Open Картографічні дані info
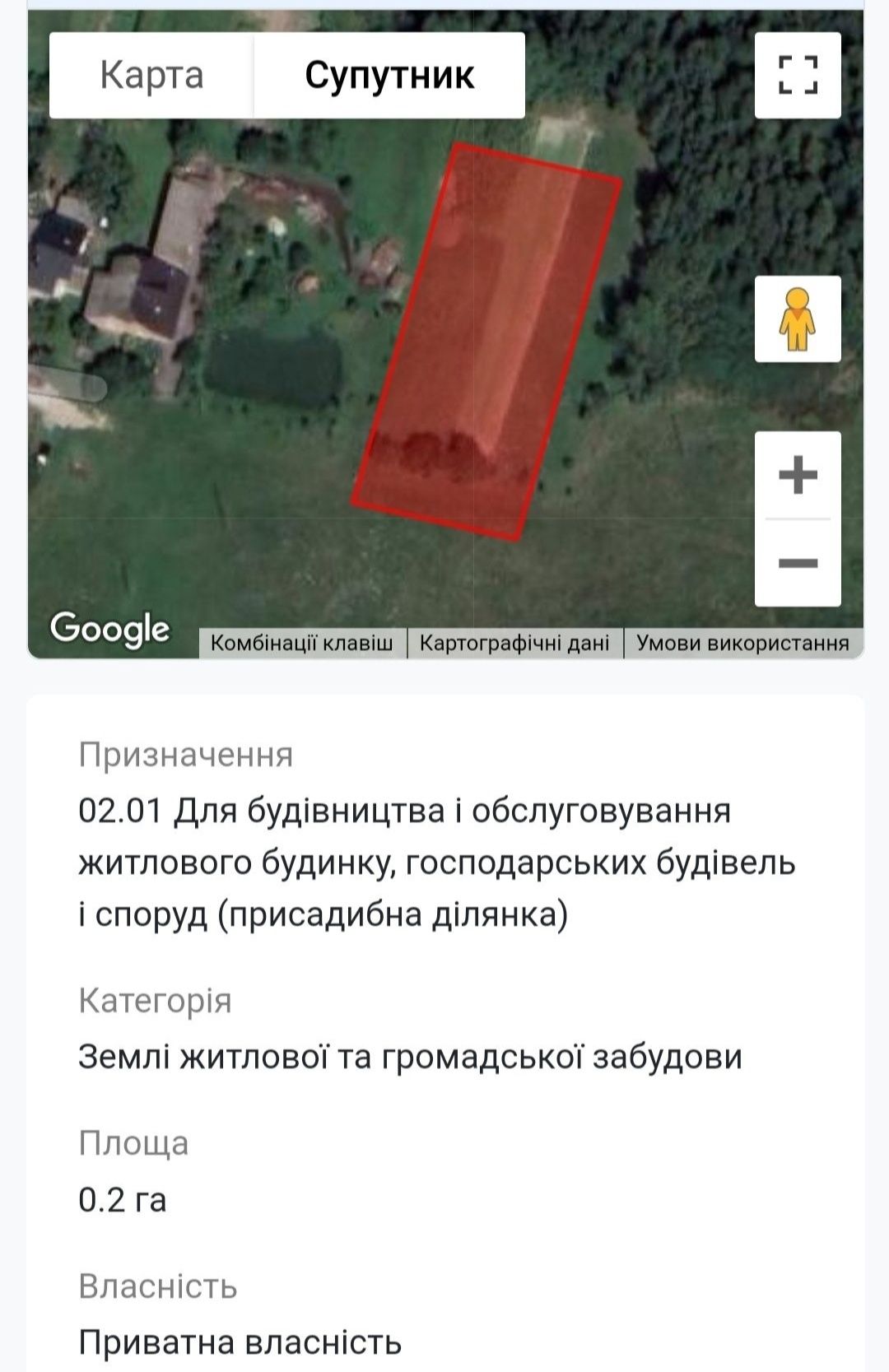The height and width of the screenshot is (1372, 889). (x=514, y=643)
